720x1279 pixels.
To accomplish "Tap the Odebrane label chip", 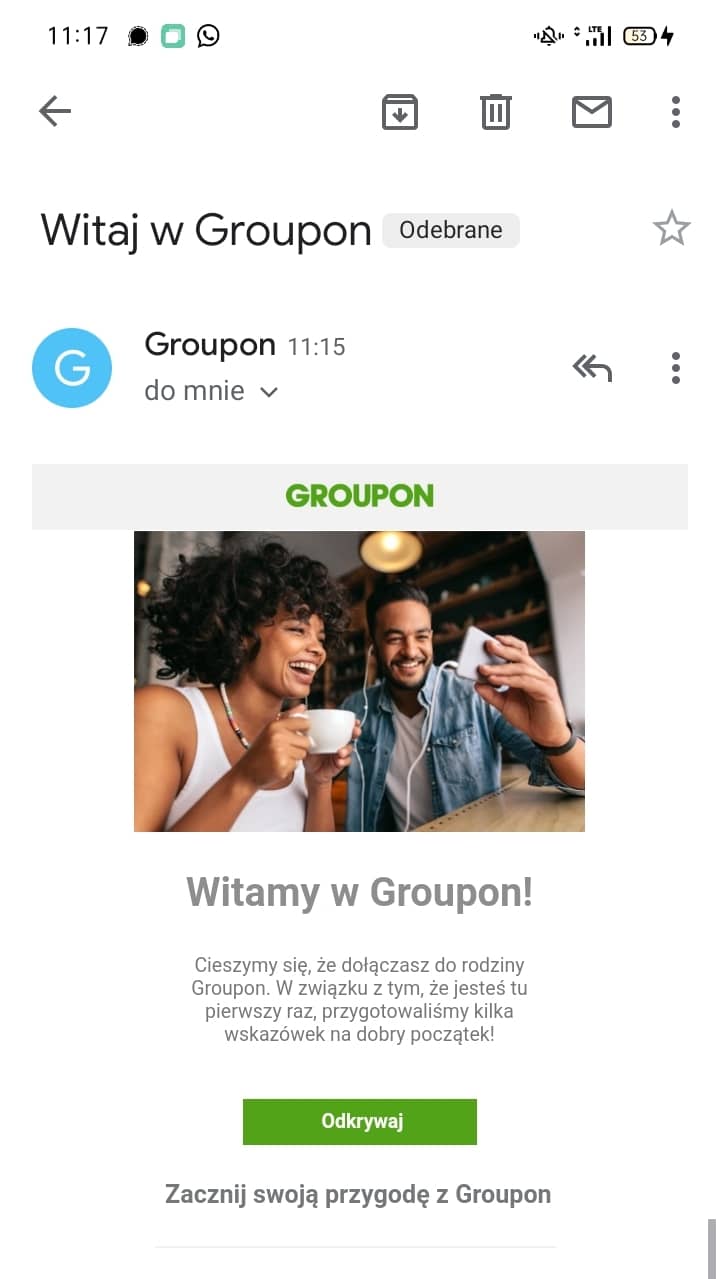I will point(450,230).
